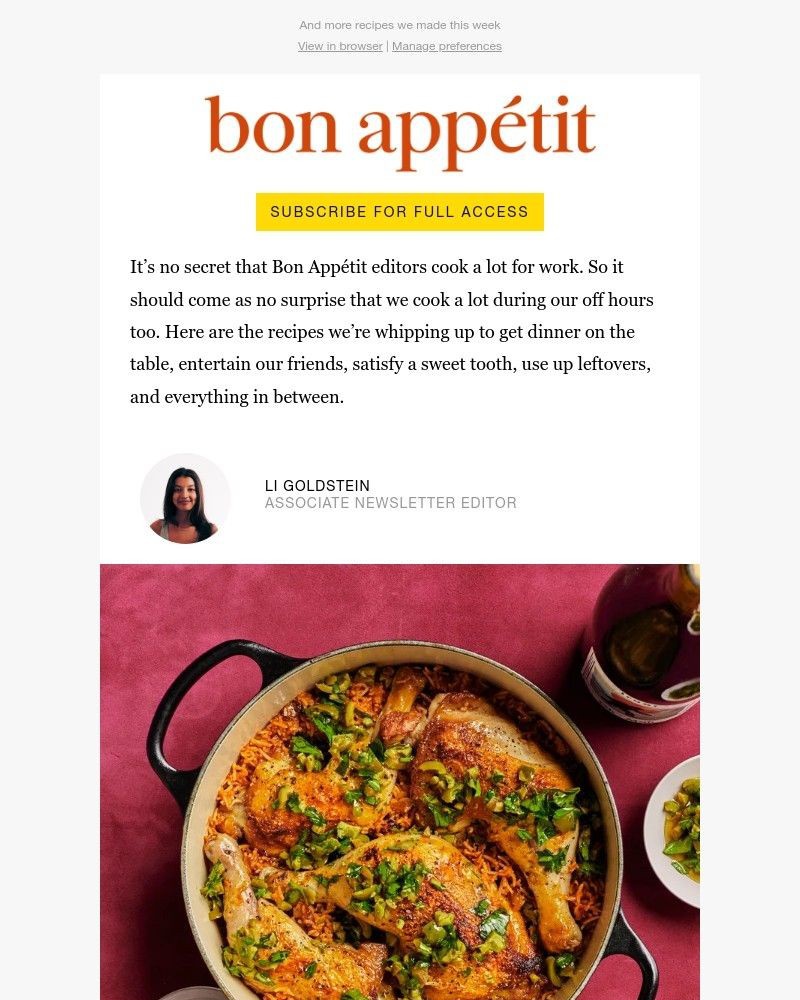This screenshot has height=1000, width=800.
Task: Open the email in browser
Action: coord(340,46)
